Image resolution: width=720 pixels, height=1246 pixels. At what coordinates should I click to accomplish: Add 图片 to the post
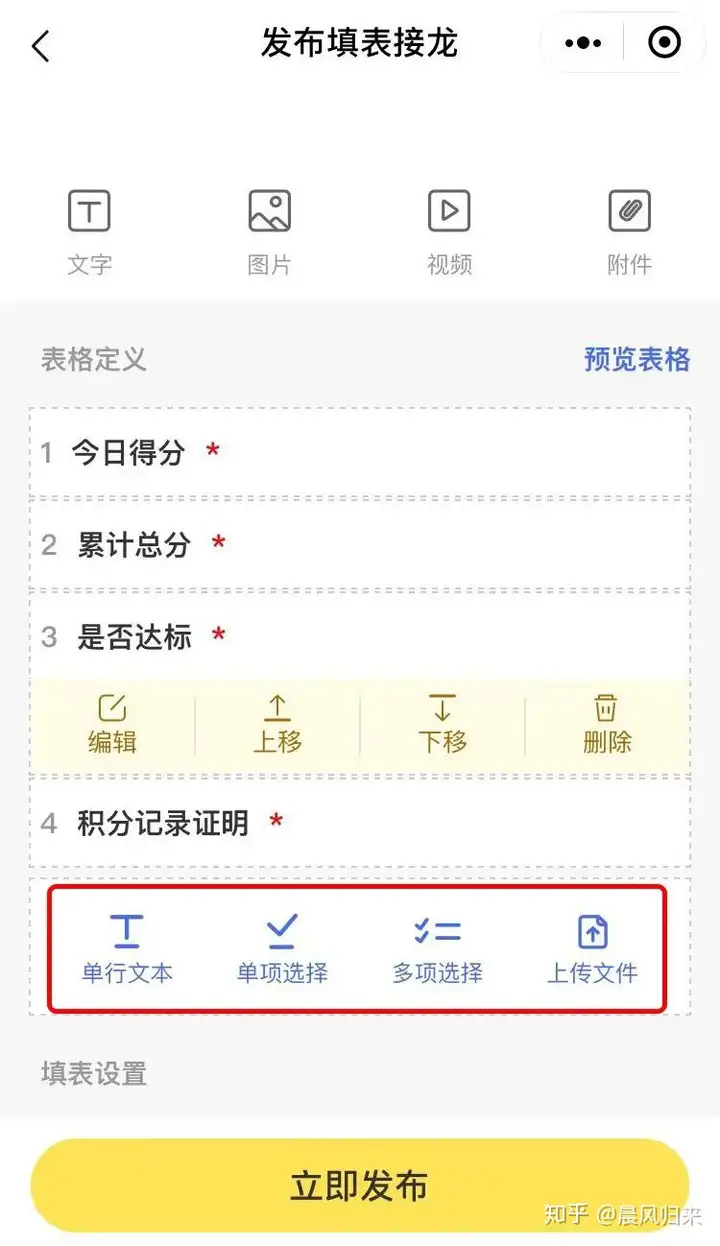[270, 232]
